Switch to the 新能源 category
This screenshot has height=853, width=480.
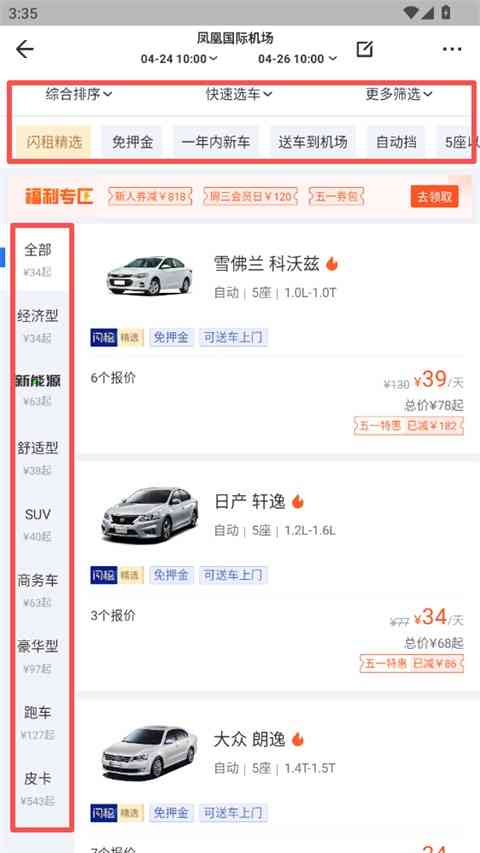click(38, 390)
